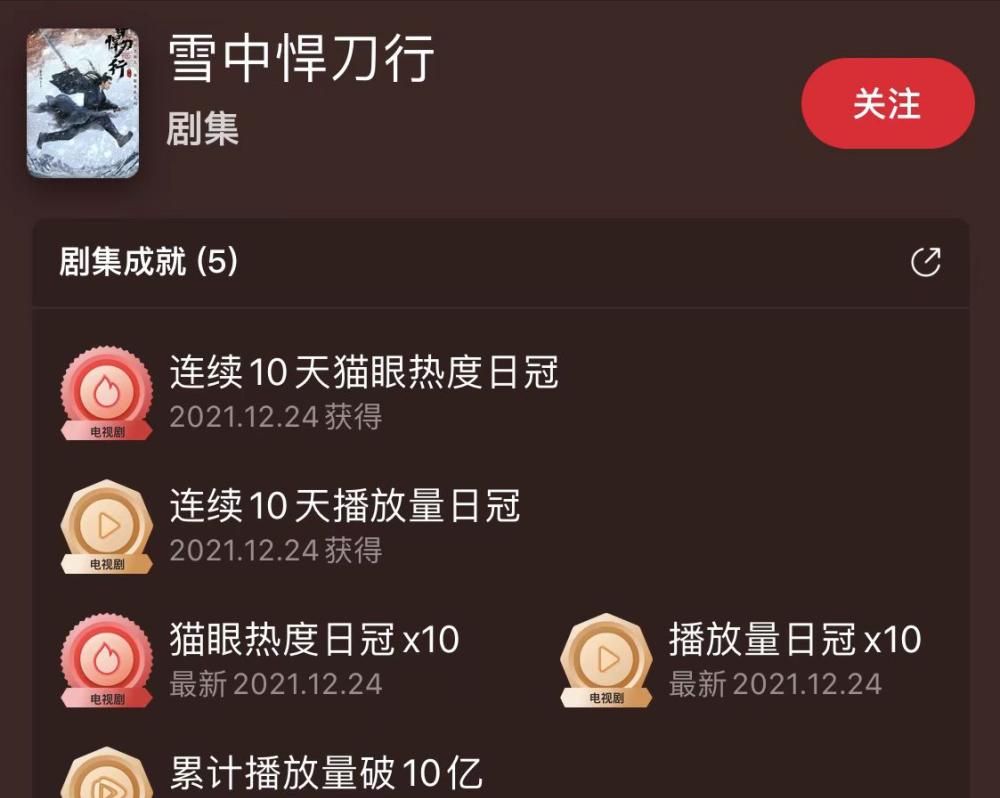View 播放量日冠 x10 badge
Screen dimensions: 1000x798
point(793,658)
